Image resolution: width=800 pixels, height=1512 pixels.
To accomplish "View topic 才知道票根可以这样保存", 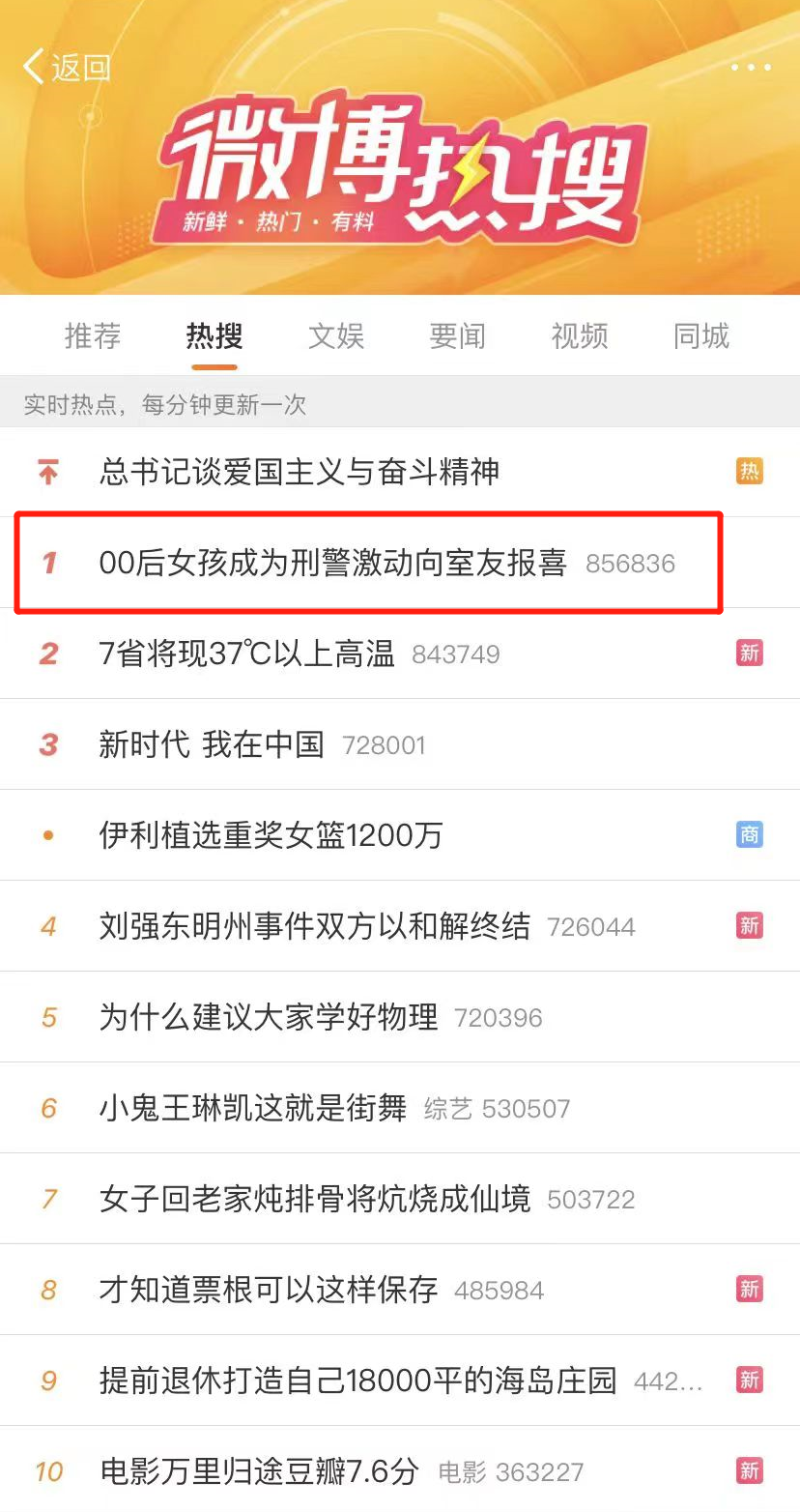I will (269, 1290).
